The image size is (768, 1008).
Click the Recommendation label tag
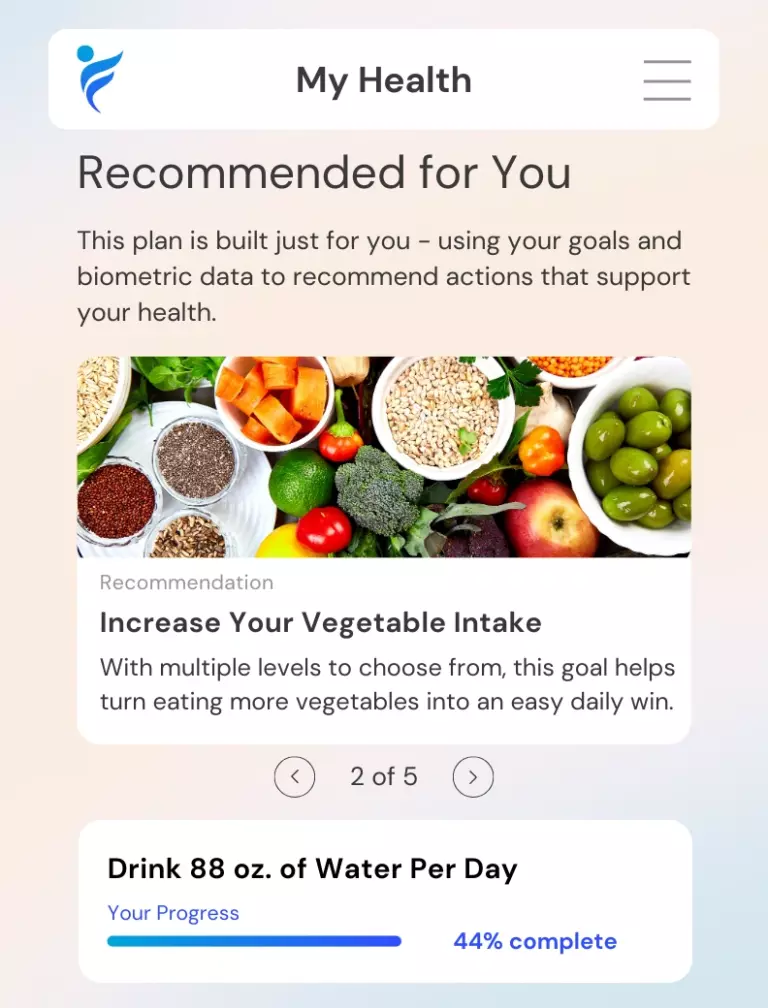(x=186, y=582)
